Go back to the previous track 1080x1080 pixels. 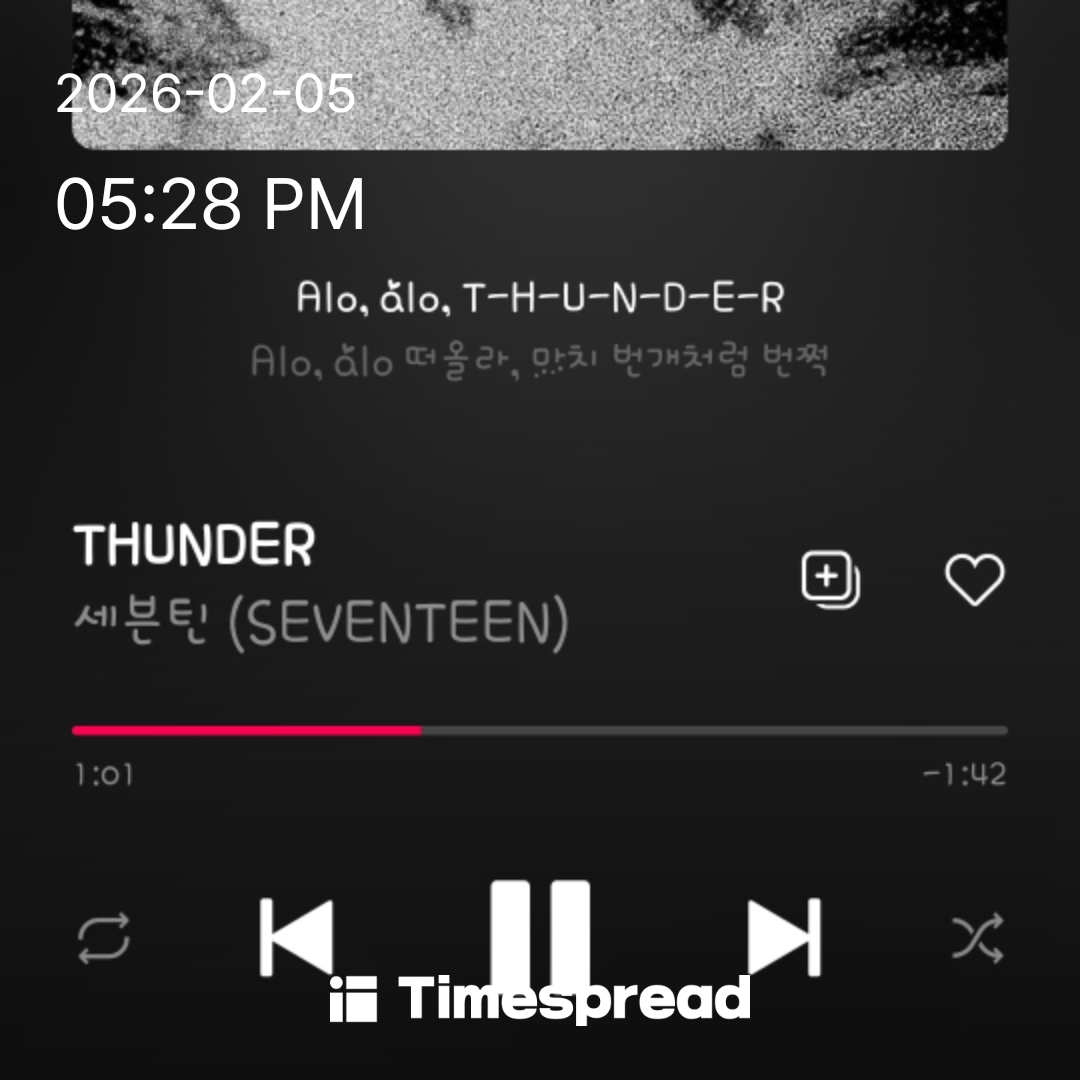pyautogui.click(x=296, y=937)
